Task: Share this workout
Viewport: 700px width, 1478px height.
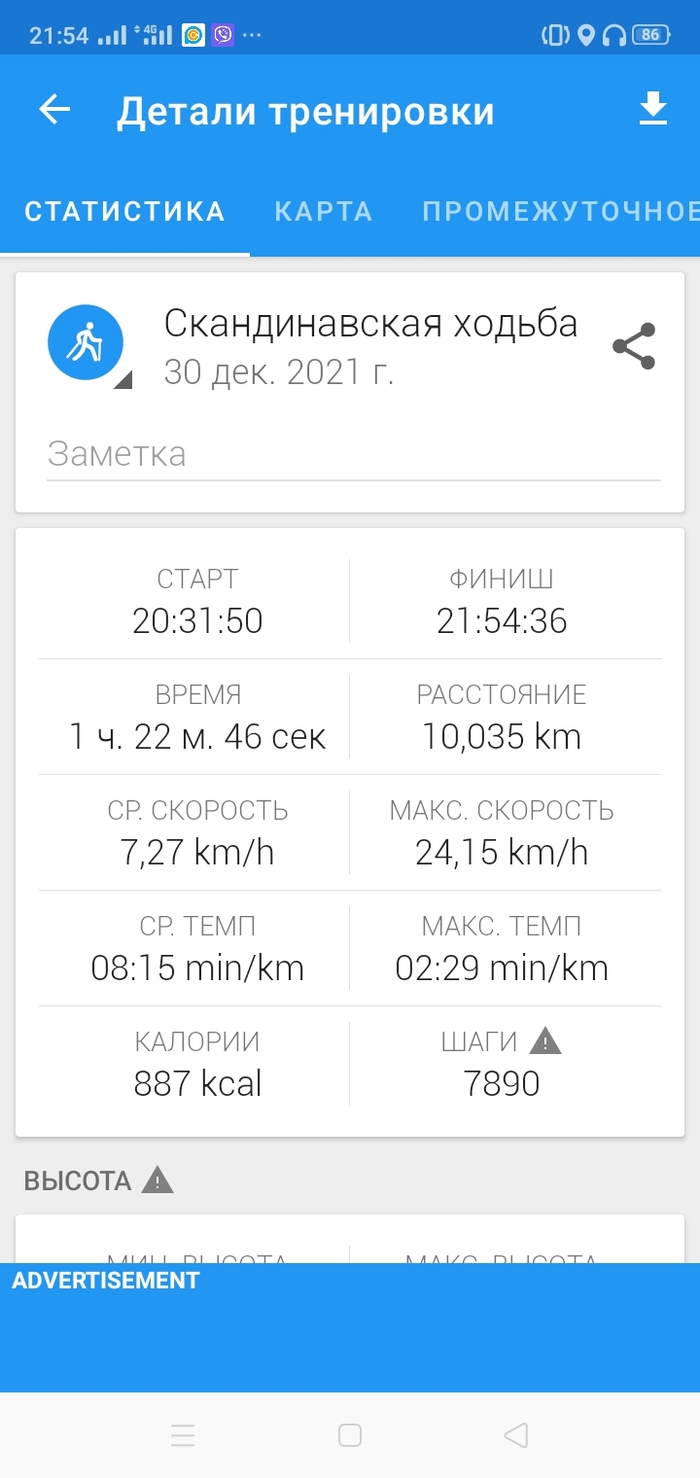Action: pos(634,347)
